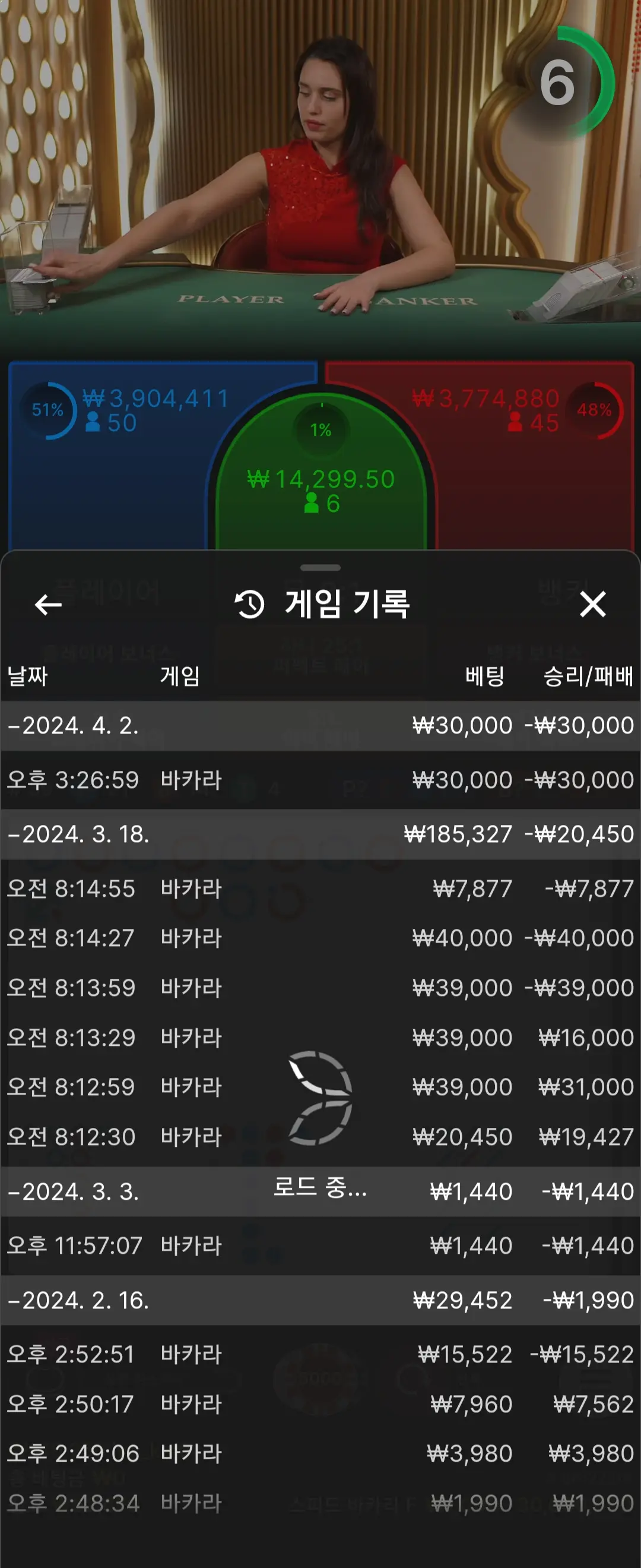Open the 오전 8:12:30 바카라 record
Screen dimensions: 641x1568
[x=320, y=1137]
